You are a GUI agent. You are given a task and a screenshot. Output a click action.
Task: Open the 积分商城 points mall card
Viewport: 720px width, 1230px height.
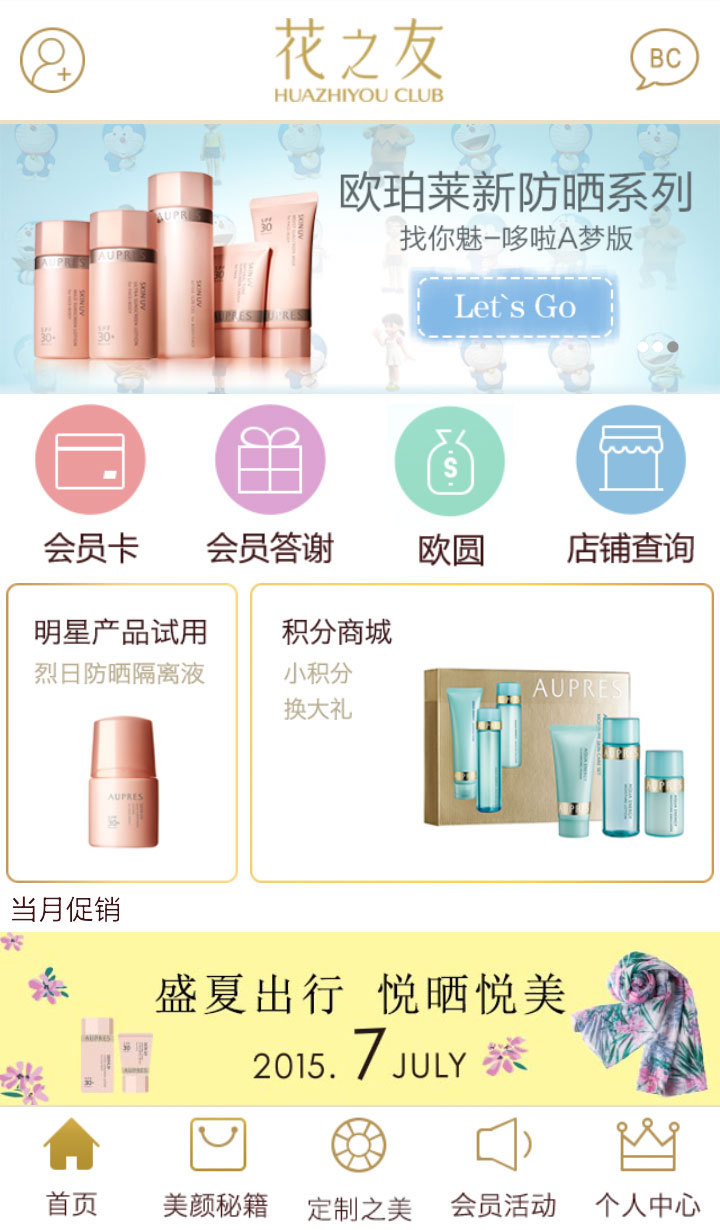tap(482, 733)
